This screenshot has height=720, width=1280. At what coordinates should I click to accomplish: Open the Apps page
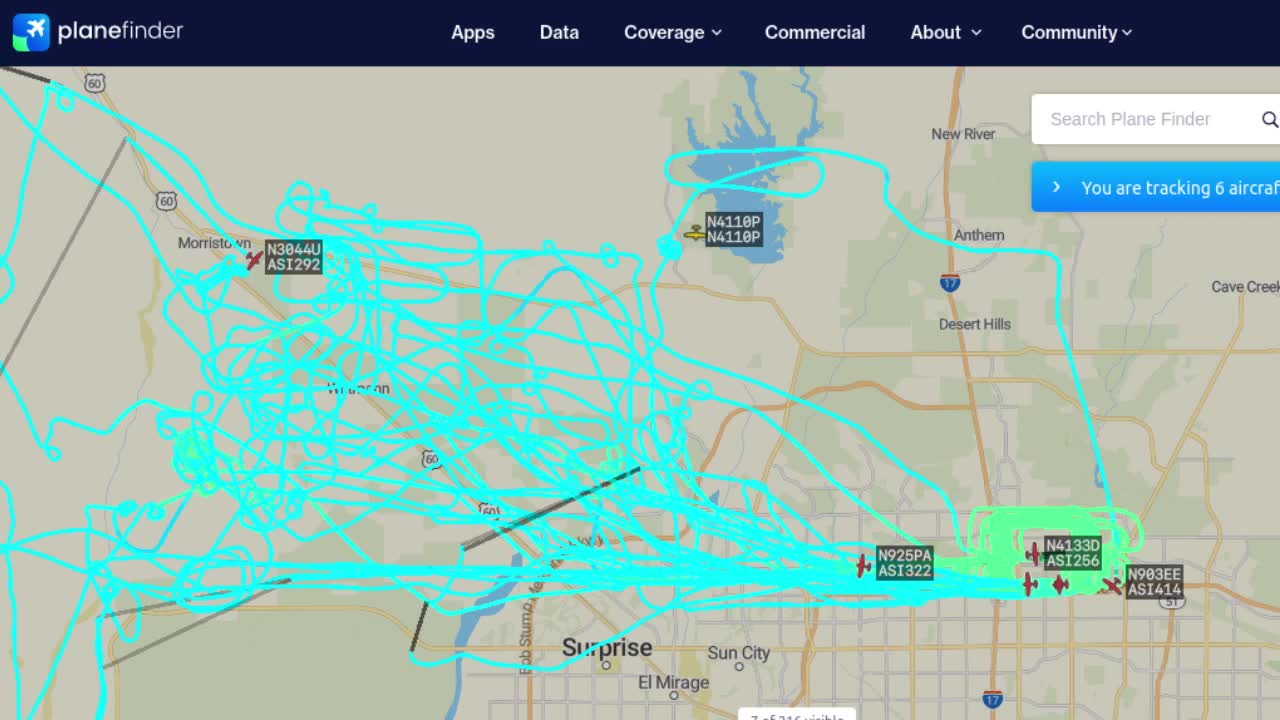coord(472,32)
